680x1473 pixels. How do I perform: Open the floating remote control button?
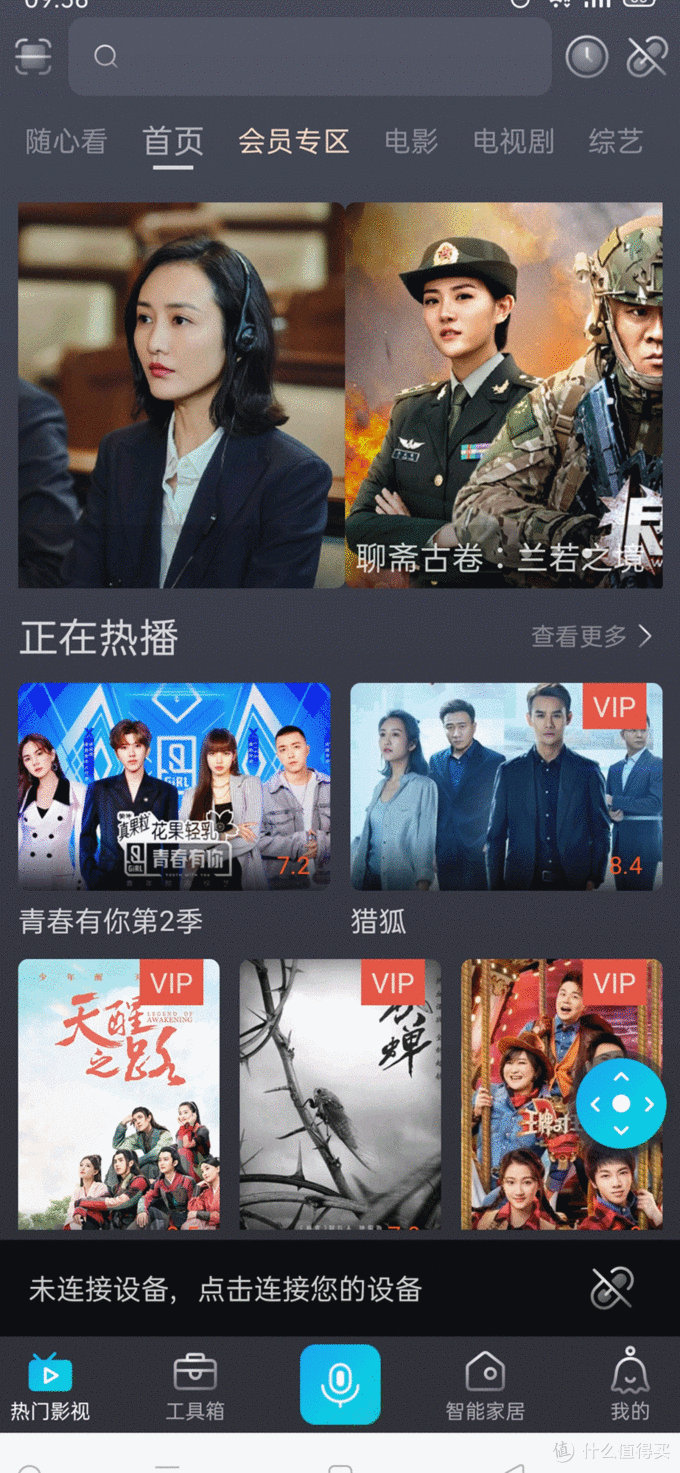pyautogui.click(x=621, y=1103)
